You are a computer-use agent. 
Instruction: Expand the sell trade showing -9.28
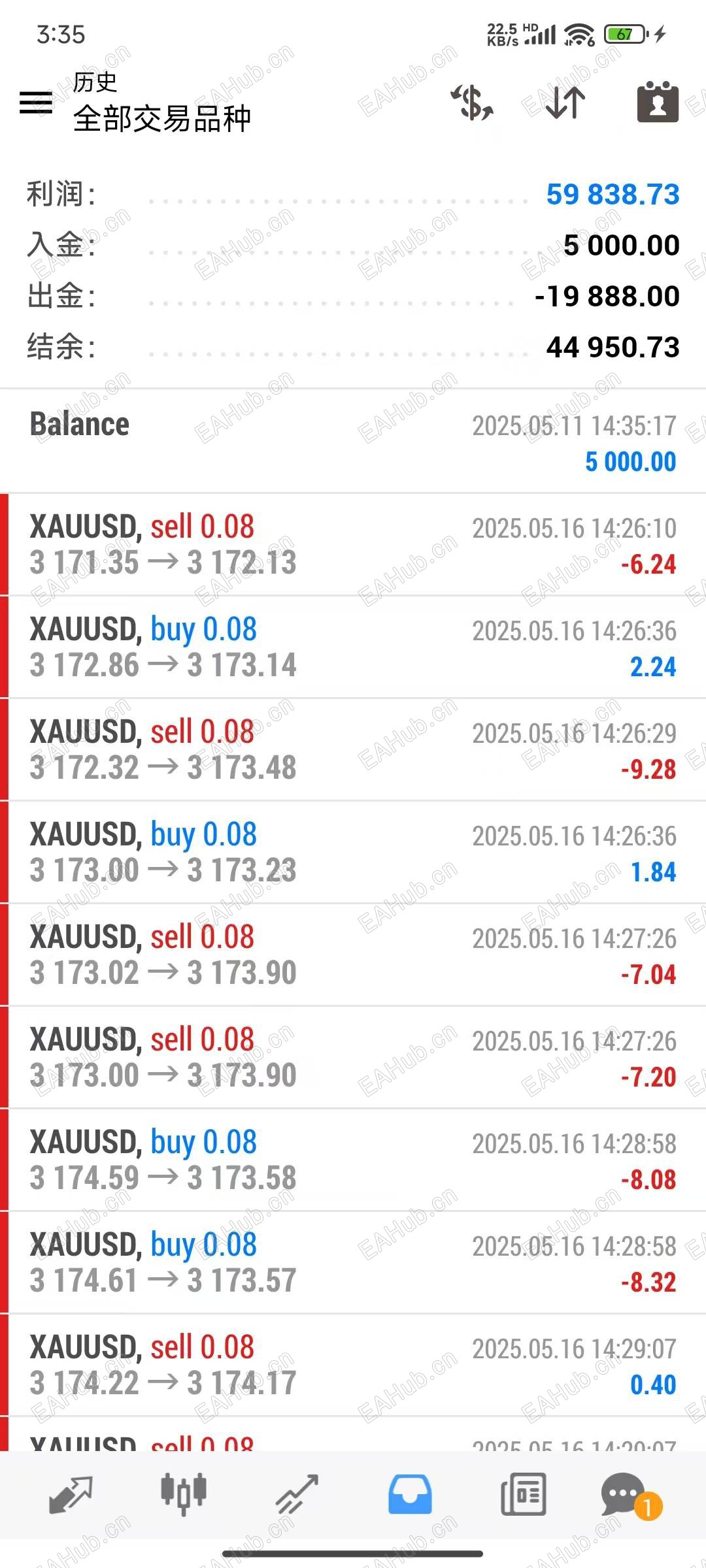(353, 749)
